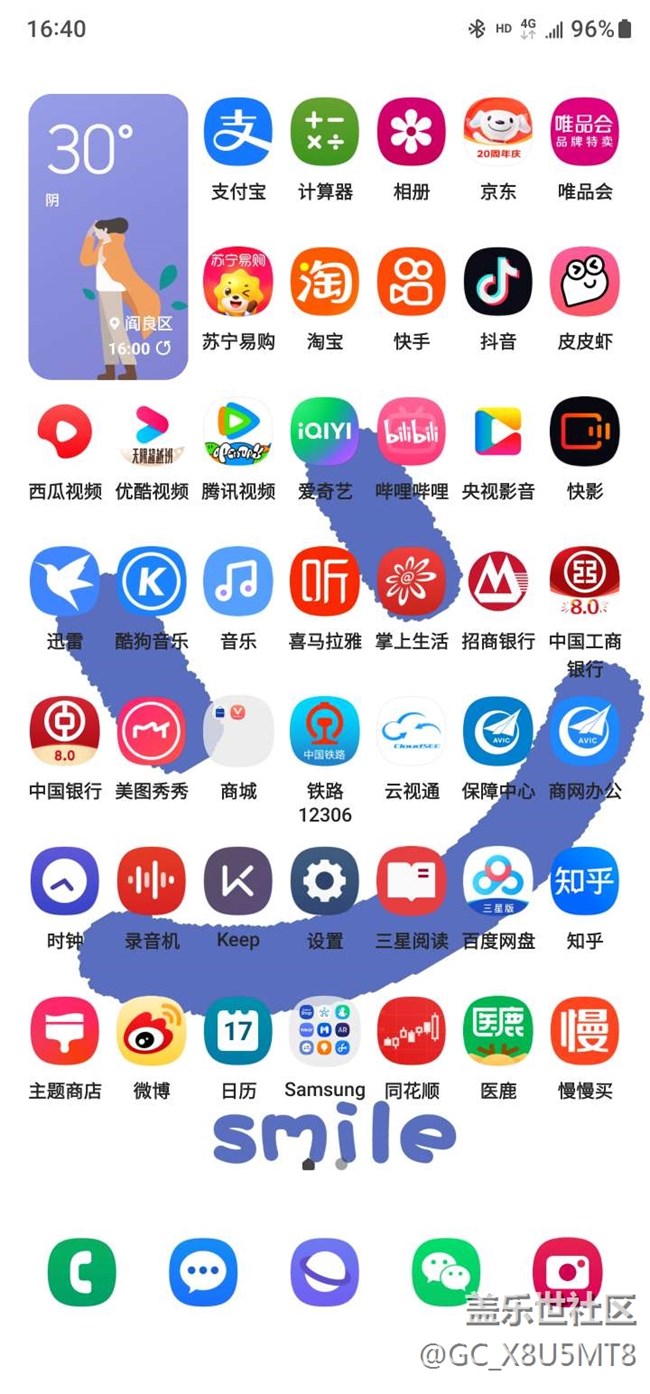Launch the calculator (计算器) app

(x=325, y=132)
